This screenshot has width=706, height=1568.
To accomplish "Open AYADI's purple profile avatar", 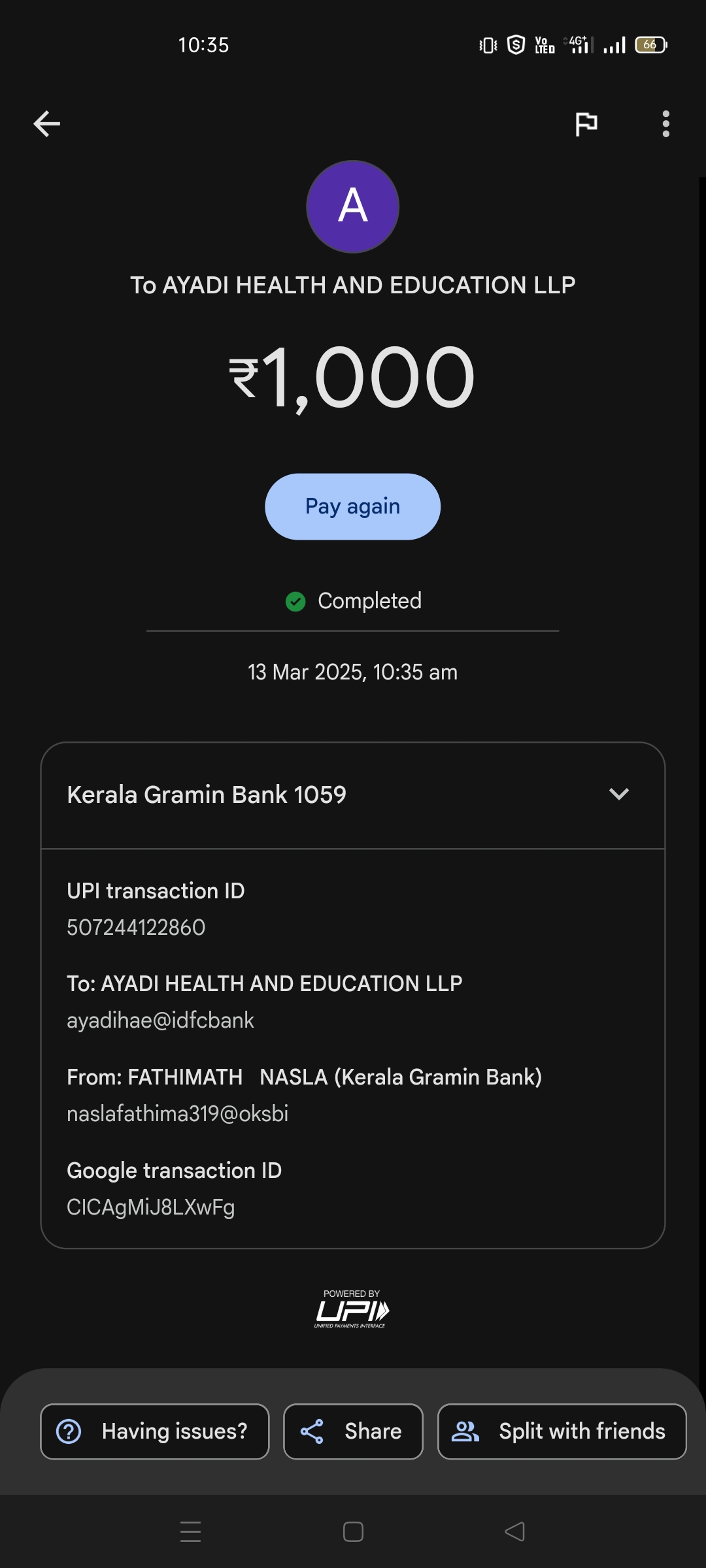I will click(352, 206).
